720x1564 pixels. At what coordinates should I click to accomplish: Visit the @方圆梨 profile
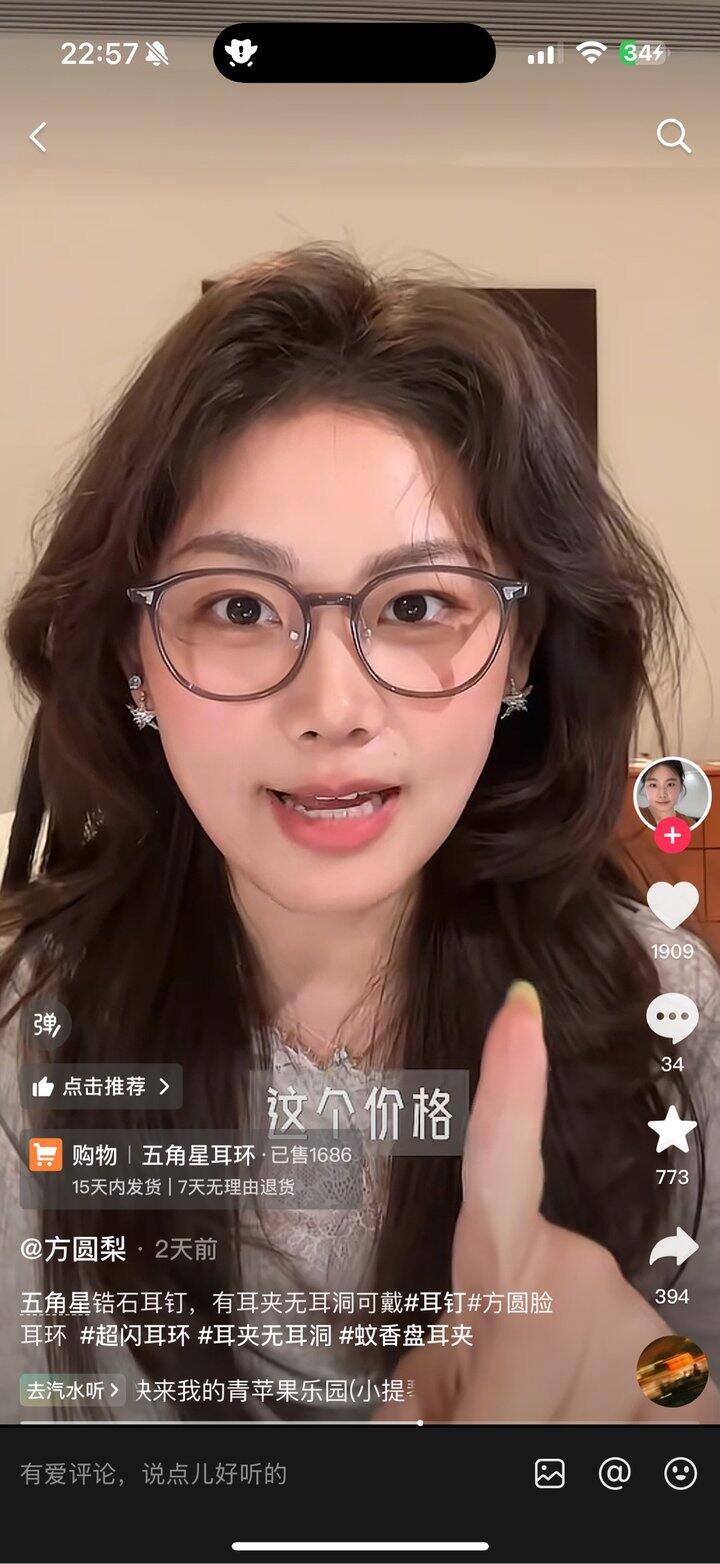(x=74, y=1249)
